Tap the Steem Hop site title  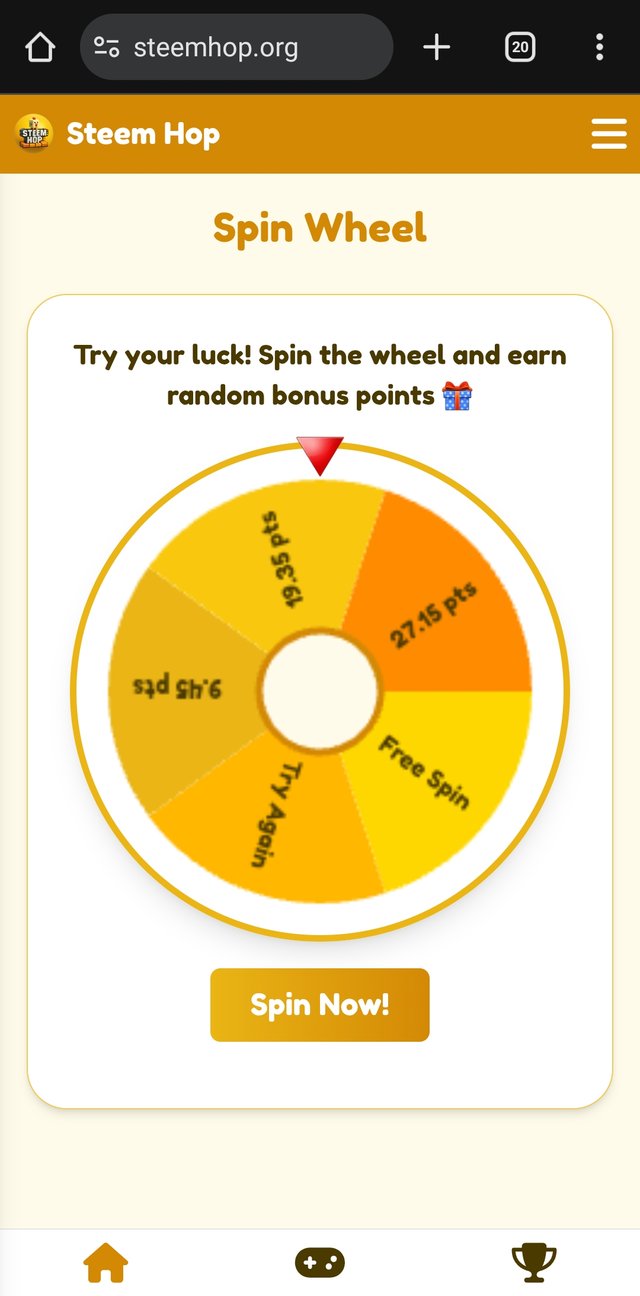coord(143,134)
